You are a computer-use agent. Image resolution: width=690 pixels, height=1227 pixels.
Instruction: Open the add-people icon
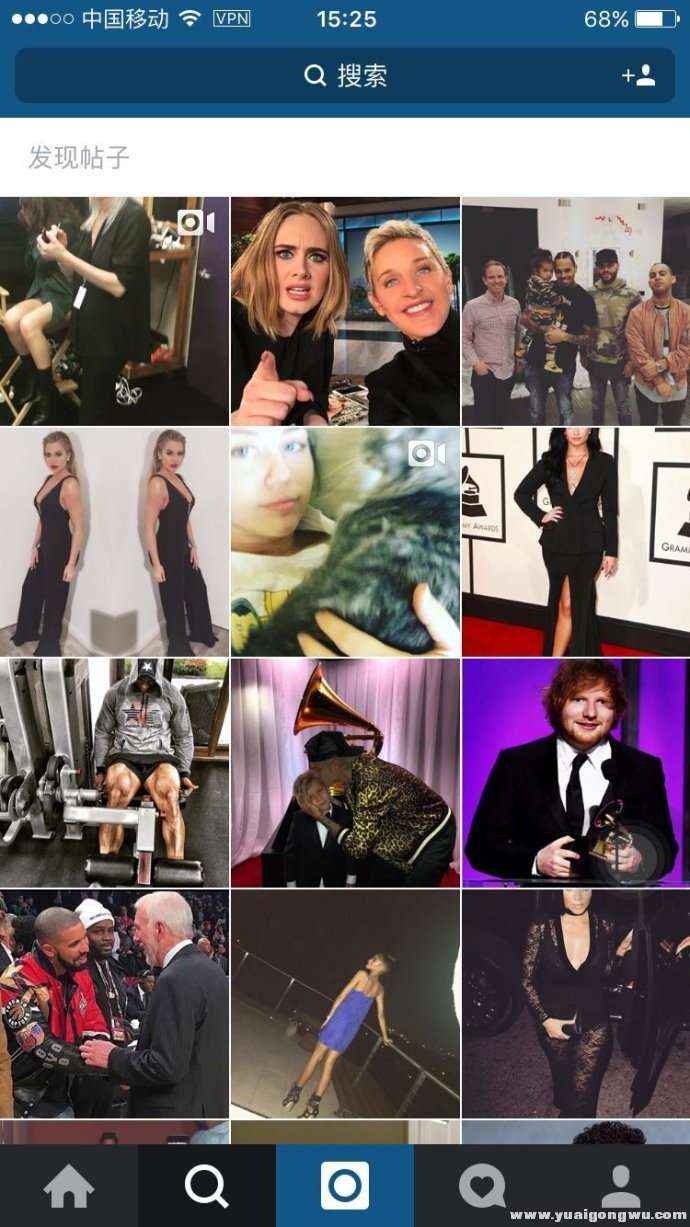pos(638,76)
